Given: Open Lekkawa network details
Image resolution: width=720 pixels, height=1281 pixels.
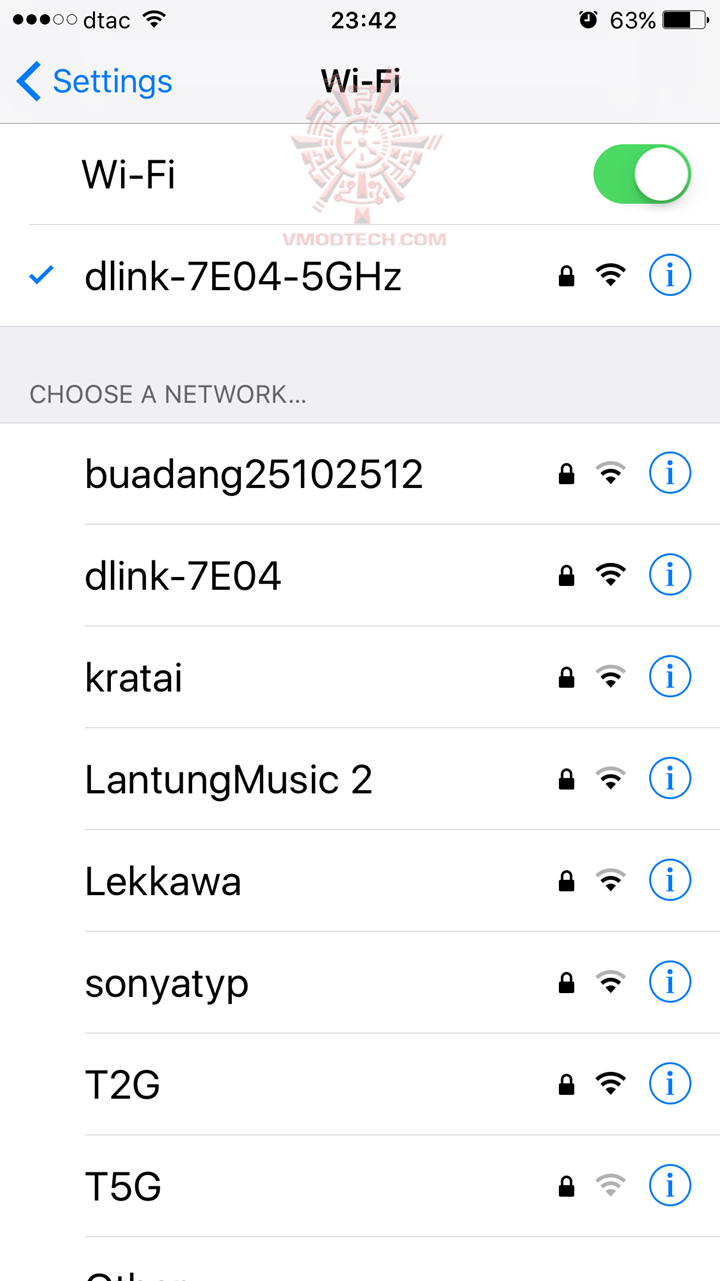Looking at the screenshot, I should [x=670, y=880].
